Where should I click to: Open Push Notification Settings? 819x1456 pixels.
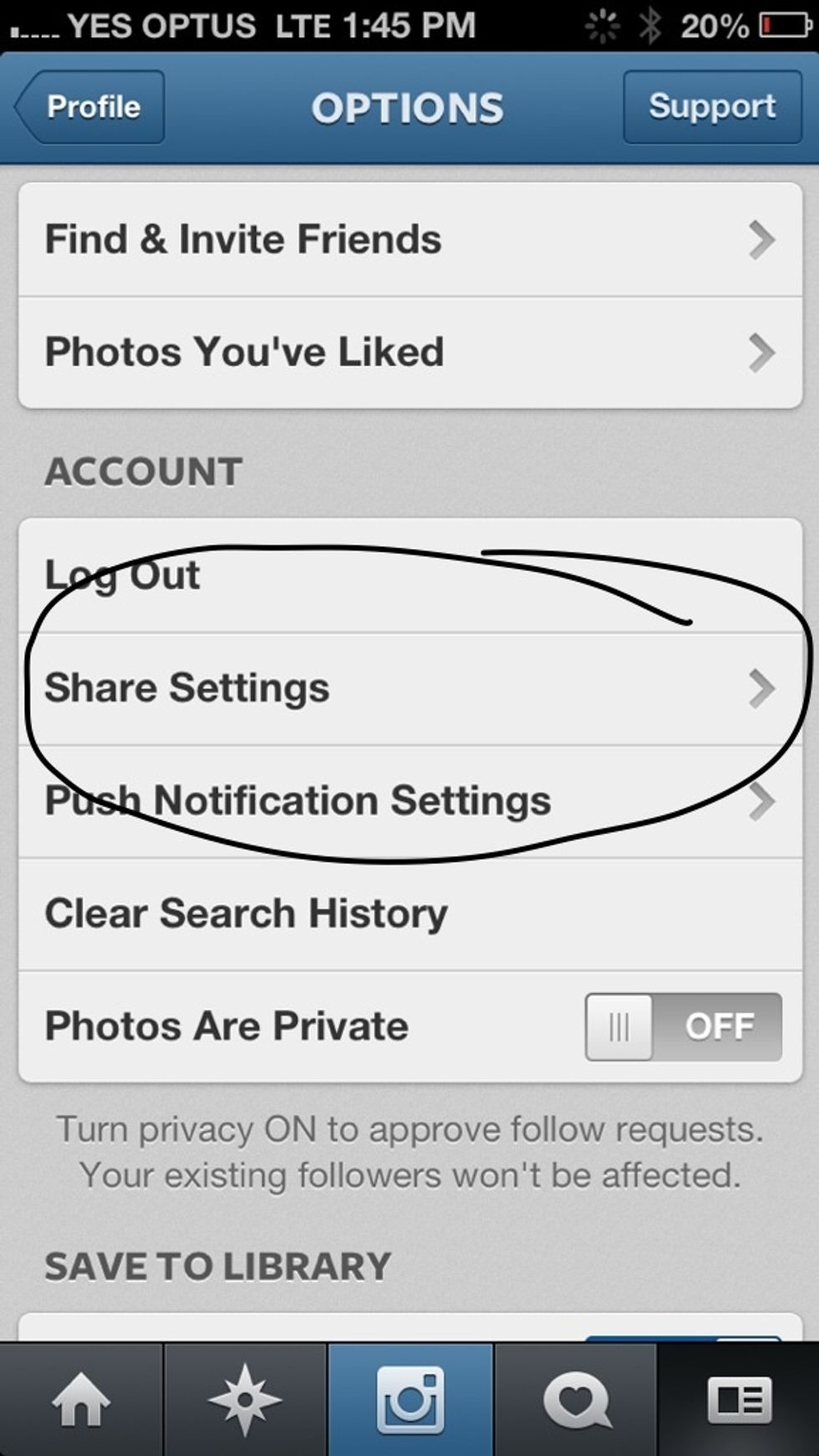coord(409,801)
